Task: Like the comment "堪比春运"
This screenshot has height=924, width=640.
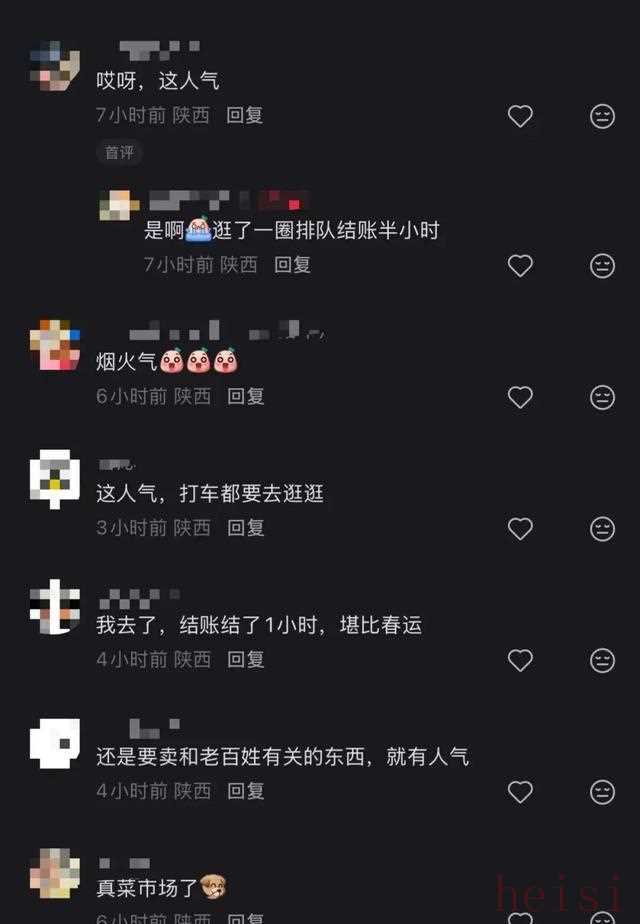Action: [520, 660]
